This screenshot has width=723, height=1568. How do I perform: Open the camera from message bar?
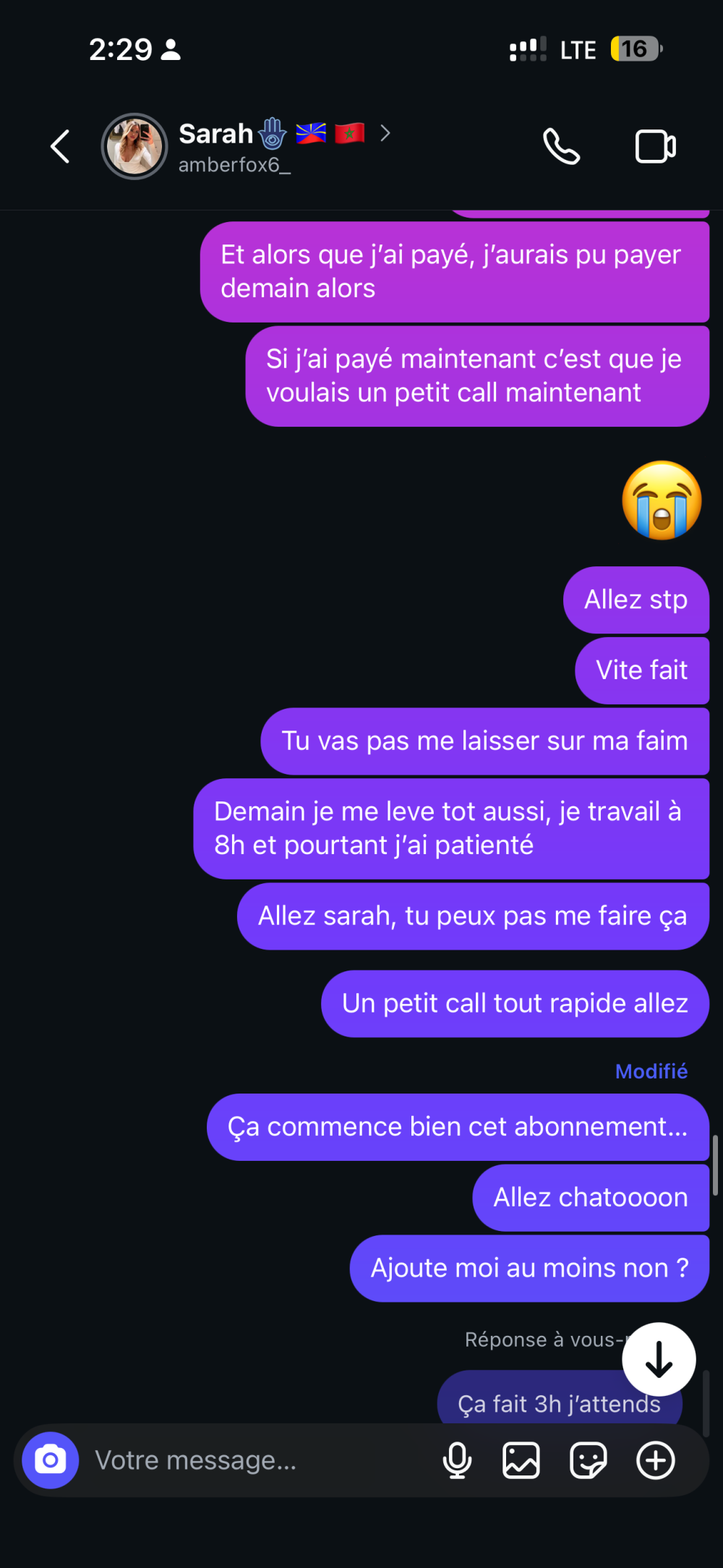[x=51, y=1460]
